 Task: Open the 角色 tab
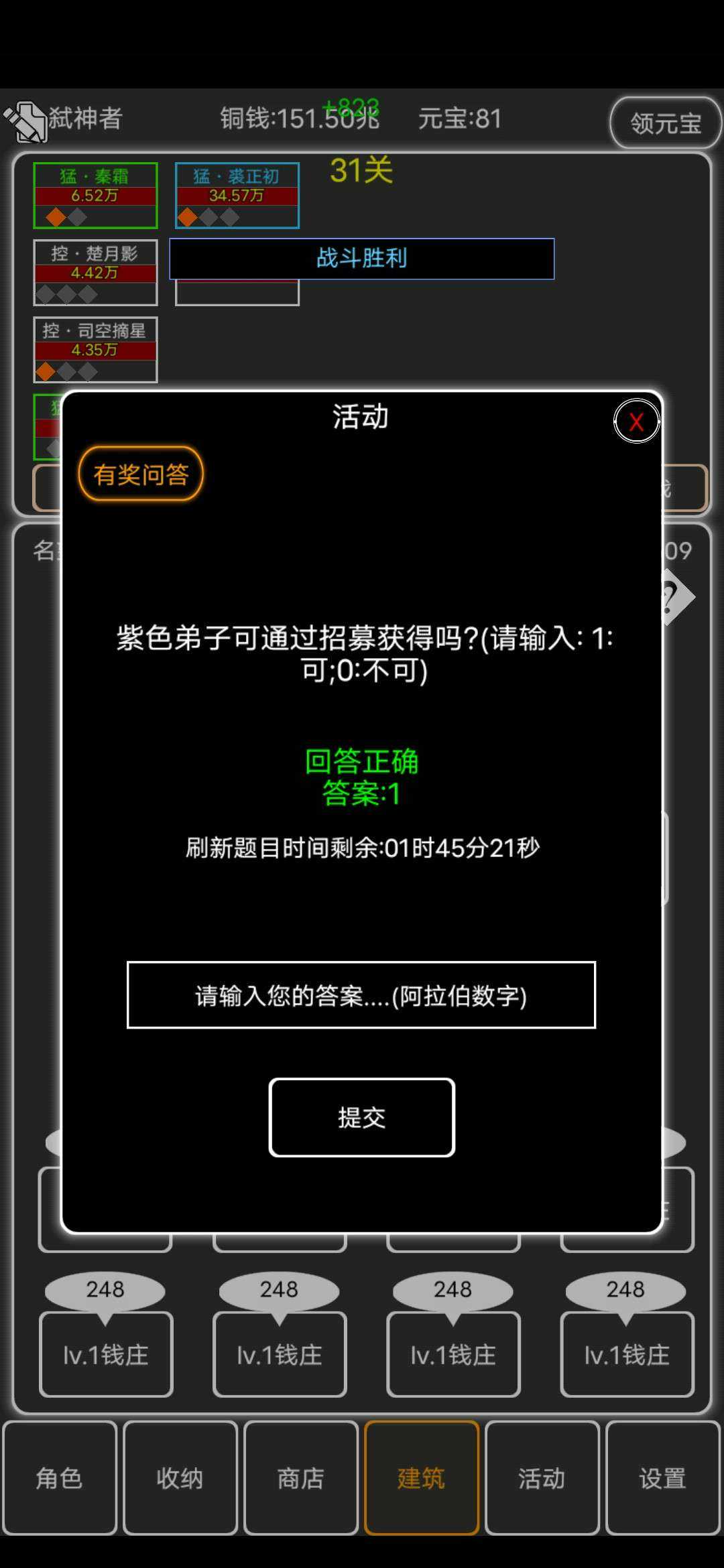pos(60,1478)
